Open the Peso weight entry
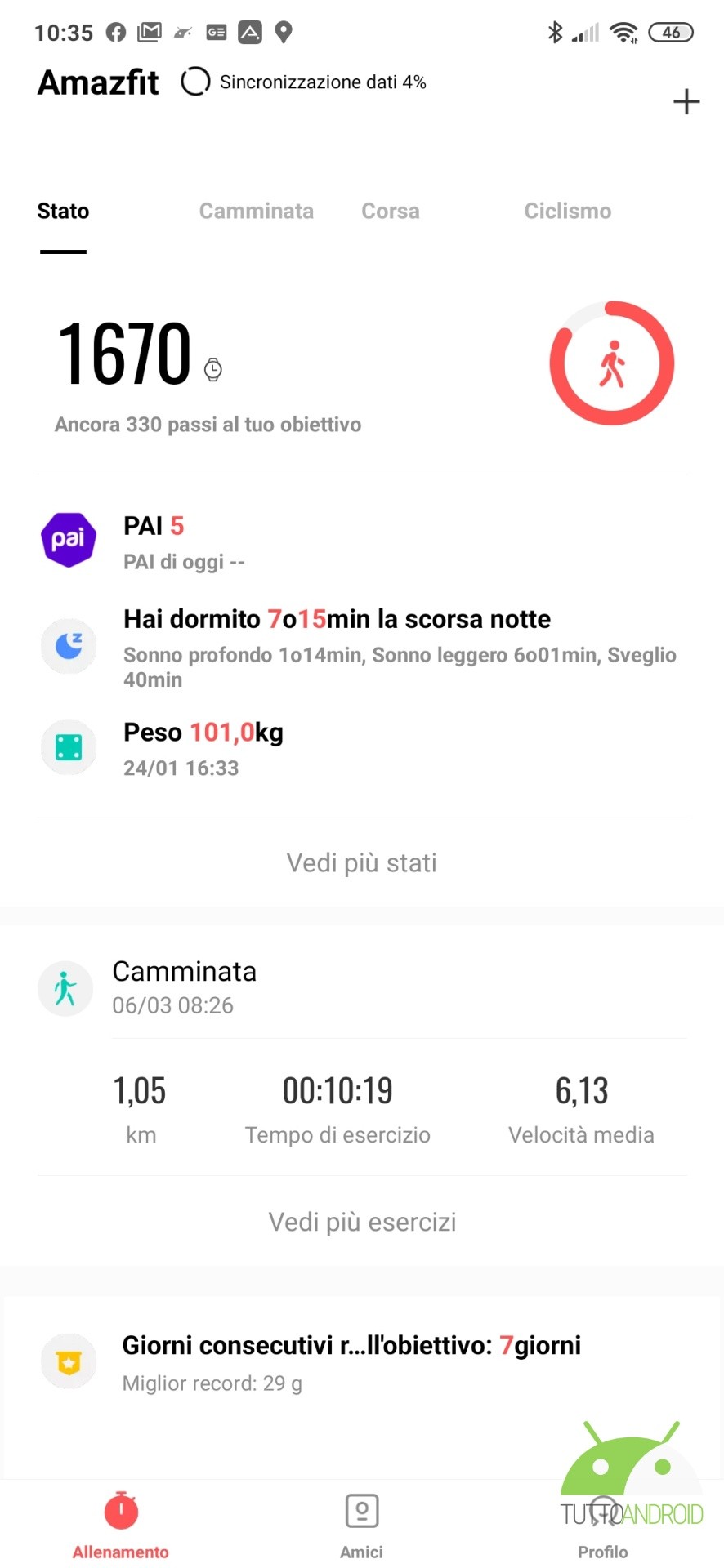724x1568 pixels. tap(361, 749)
